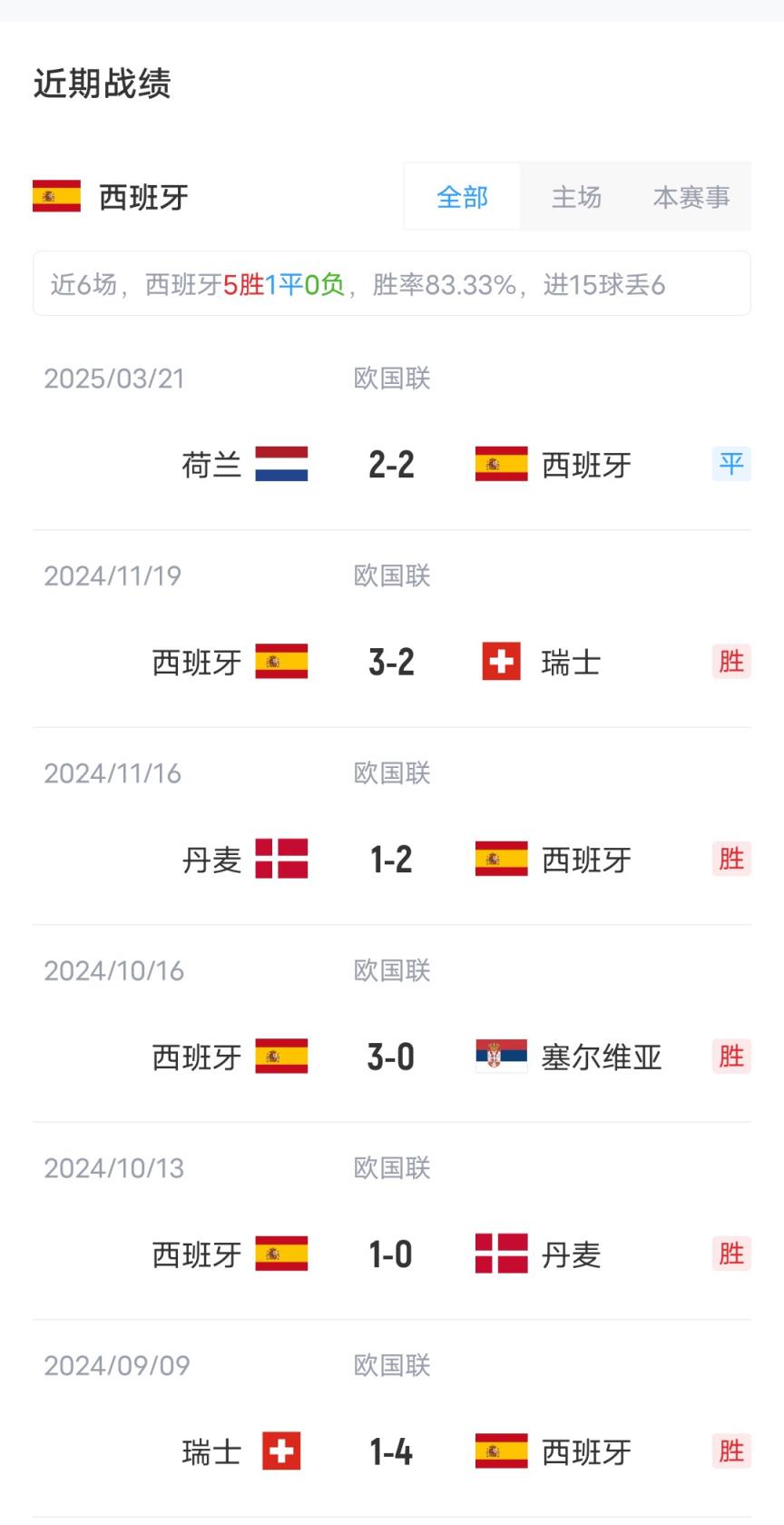Open the 荷兰 2-2 西班牙 match
This screenshot has height=1525, width=784.
coord(391,465)
